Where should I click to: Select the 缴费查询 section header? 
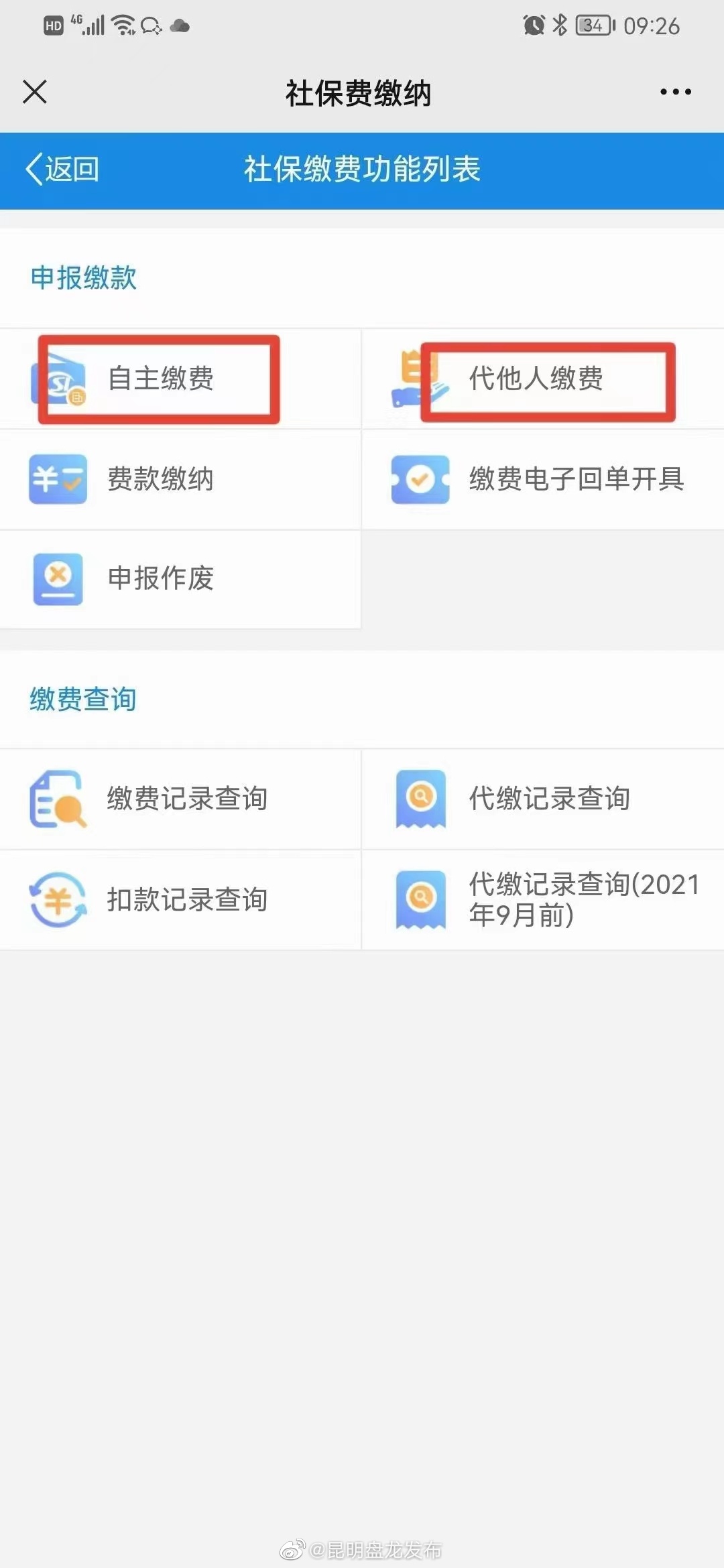pyautogui.click(x=83, y=700)
